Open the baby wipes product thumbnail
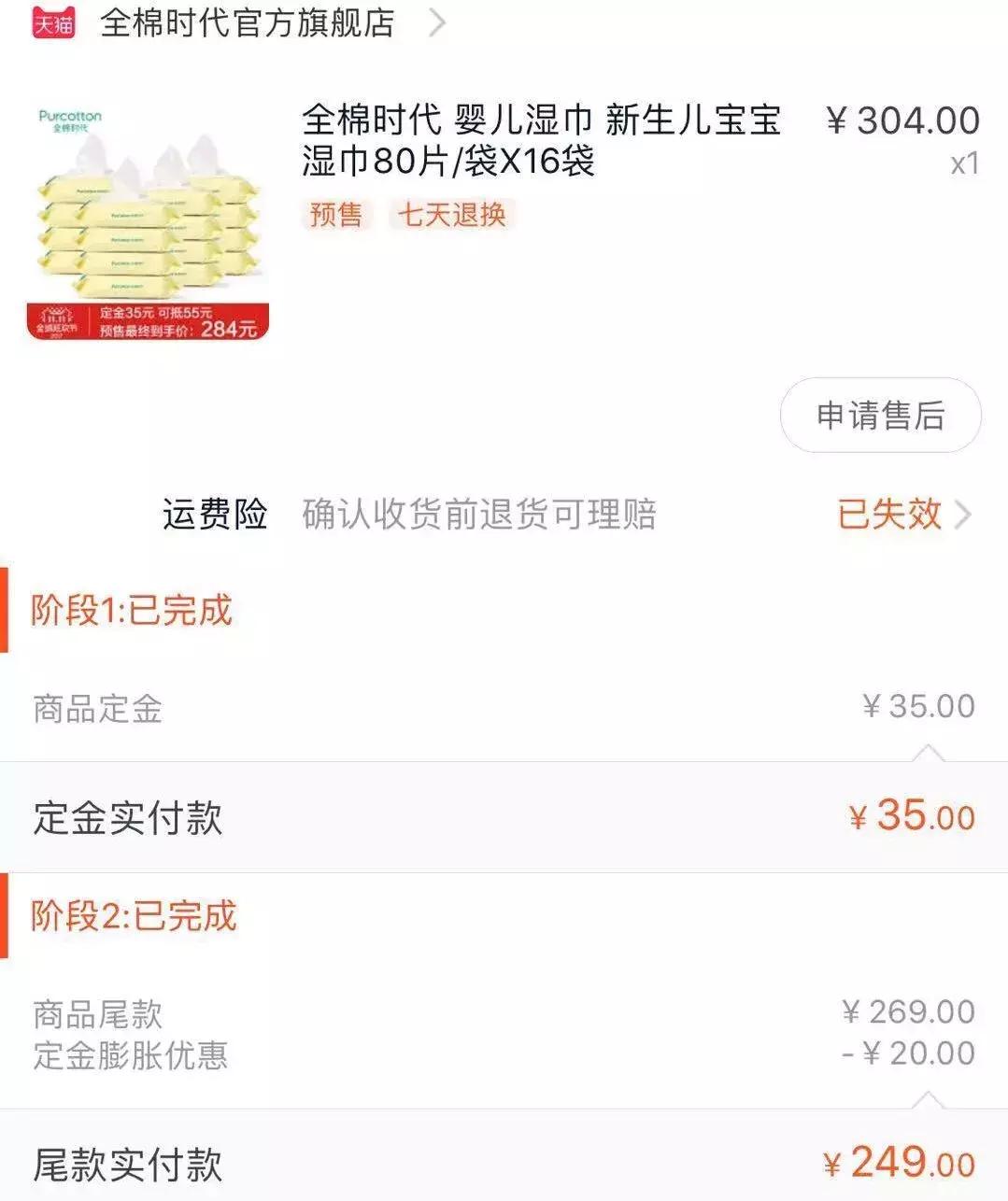 pyautogui.click(x=145, y=215)
